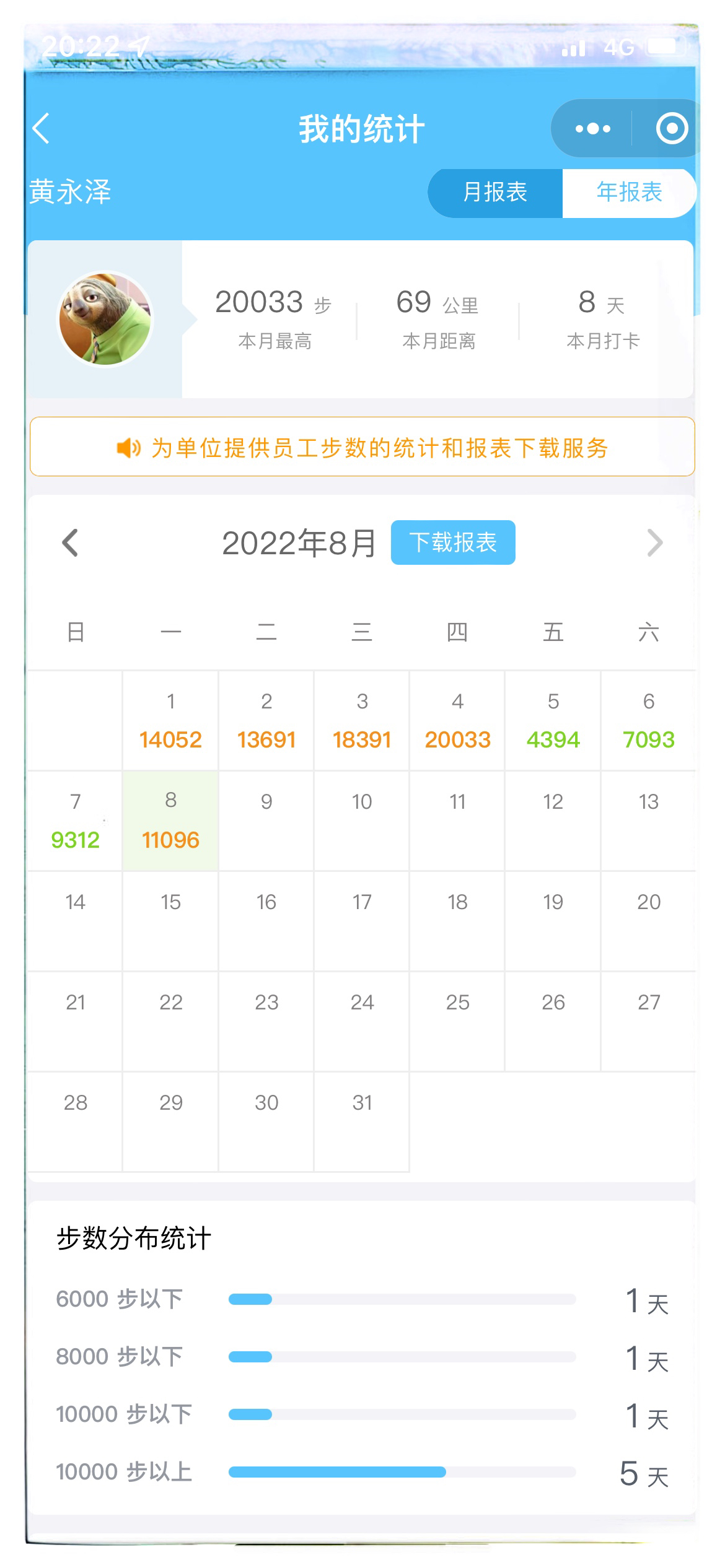Open the orange announcement banner
Image resolution: width=725 pixels, height=1568 pixels.
tap(362, 447)
